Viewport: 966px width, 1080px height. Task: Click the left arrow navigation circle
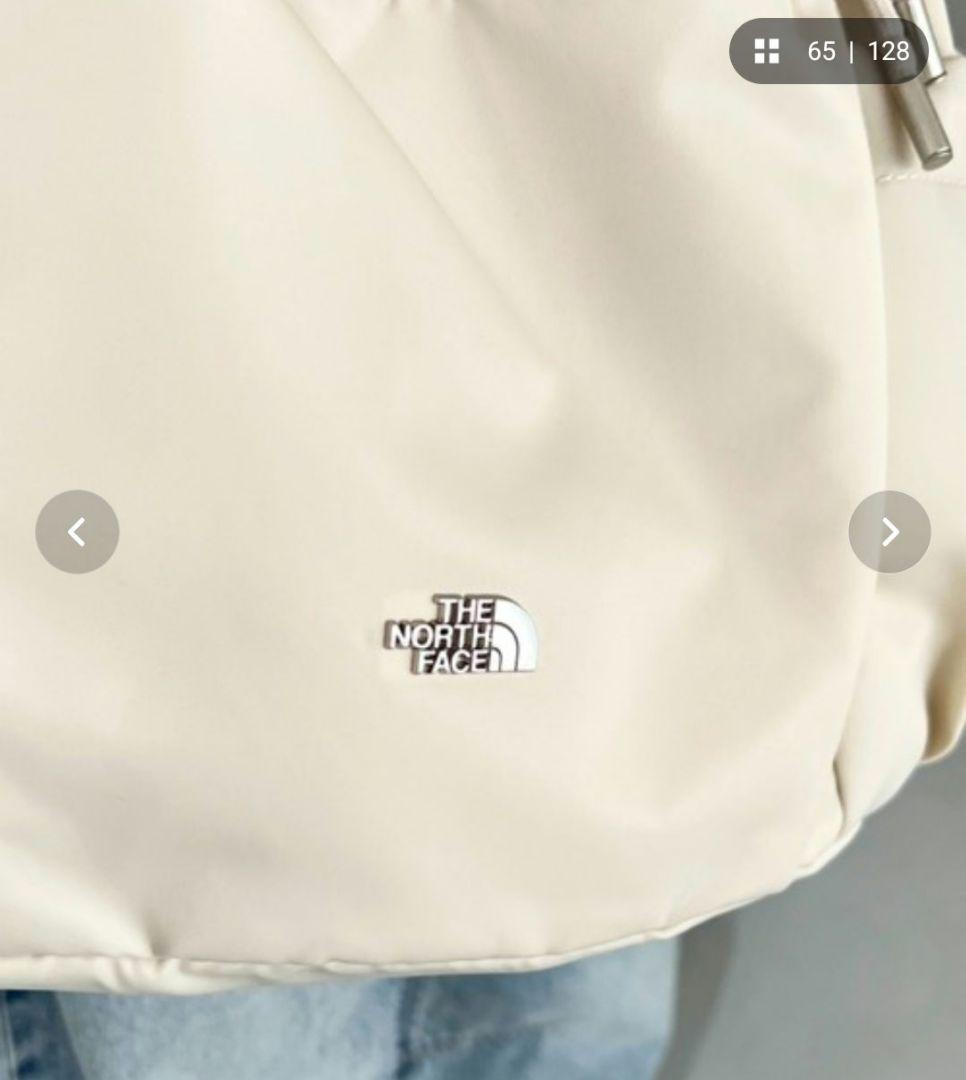77,531
